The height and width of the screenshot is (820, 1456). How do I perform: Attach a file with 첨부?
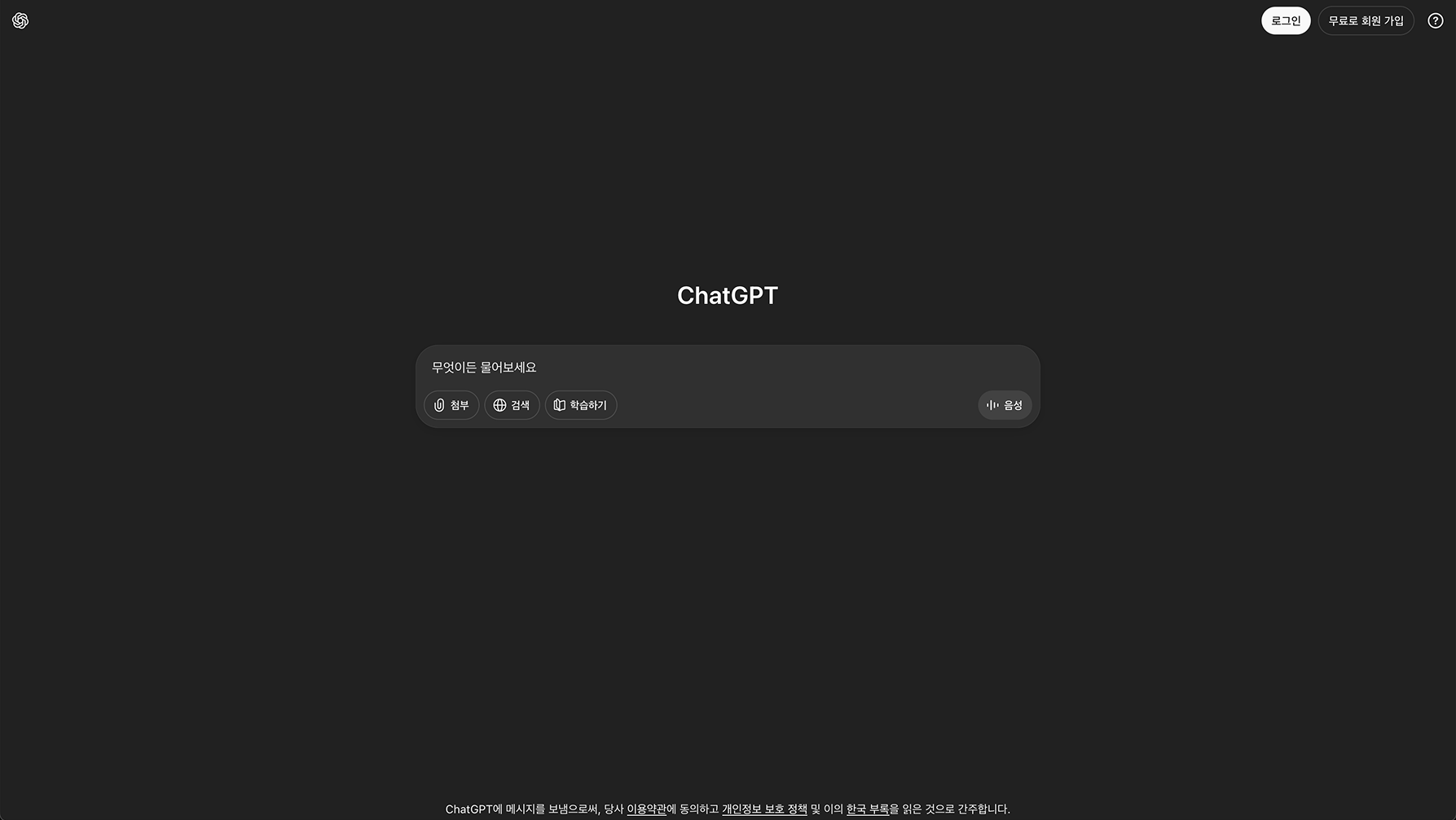pos(451,405)
